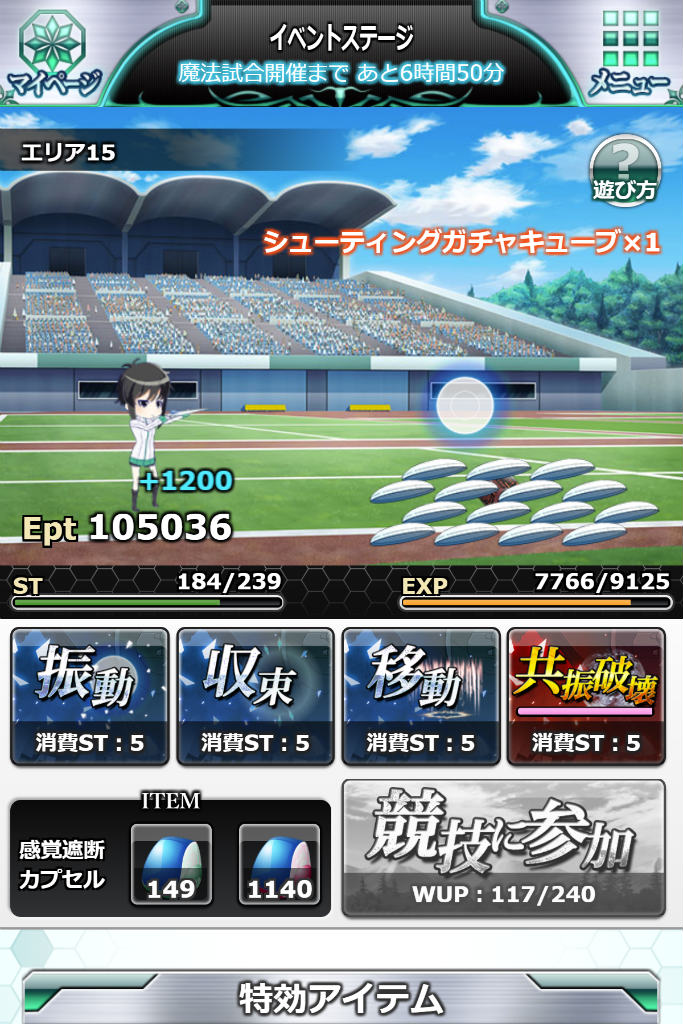Use the 移動 skill

click(x=421, y=696)
